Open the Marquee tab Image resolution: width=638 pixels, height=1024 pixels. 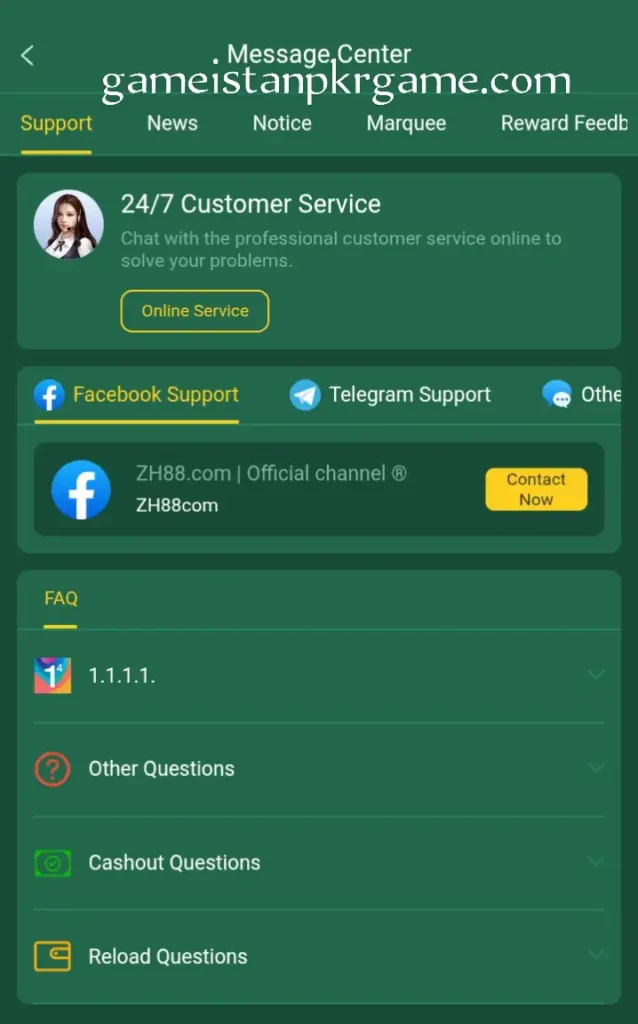406,123
